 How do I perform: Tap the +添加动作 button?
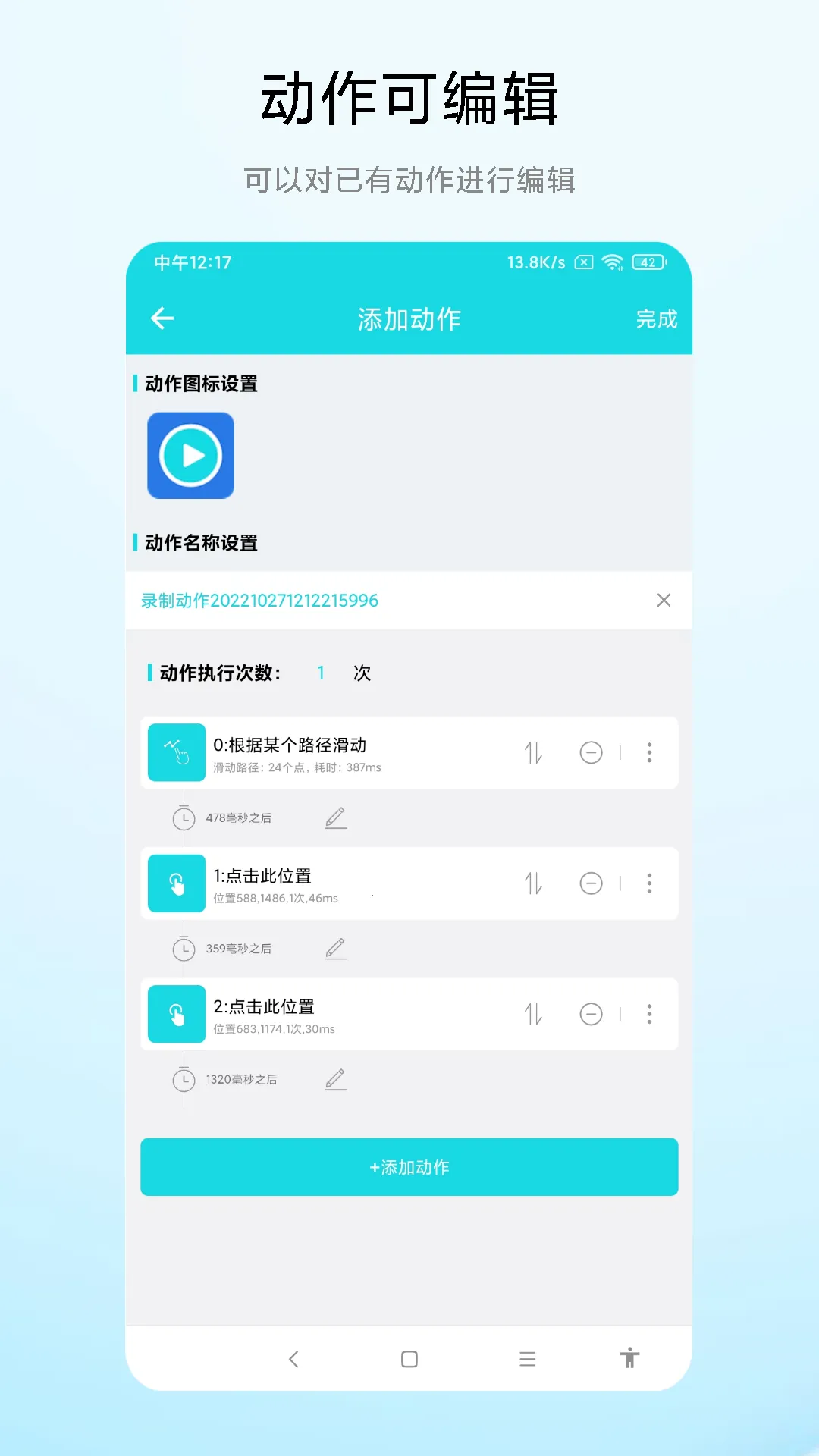click(409, 1167)
